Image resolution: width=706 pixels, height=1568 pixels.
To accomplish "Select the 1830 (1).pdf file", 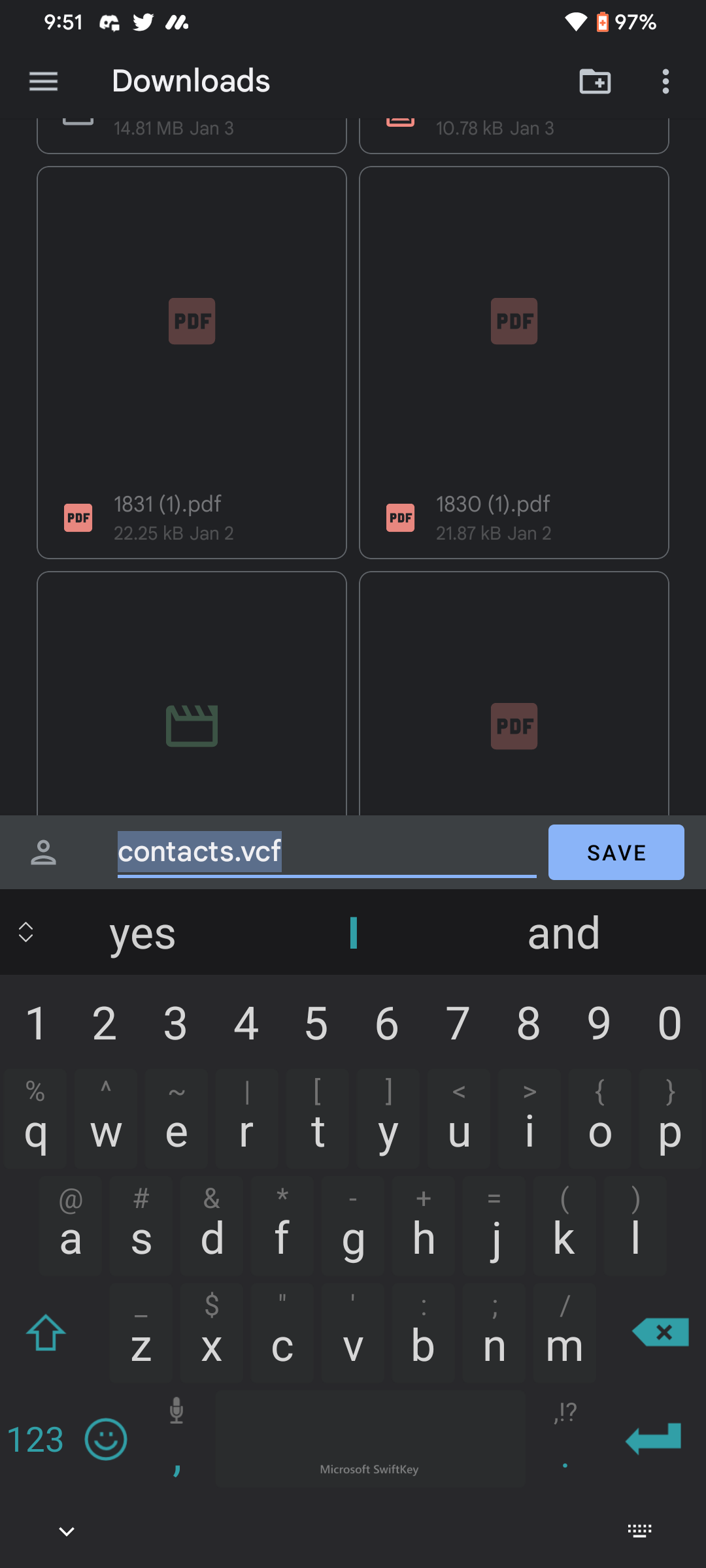I will click(514, 363).
